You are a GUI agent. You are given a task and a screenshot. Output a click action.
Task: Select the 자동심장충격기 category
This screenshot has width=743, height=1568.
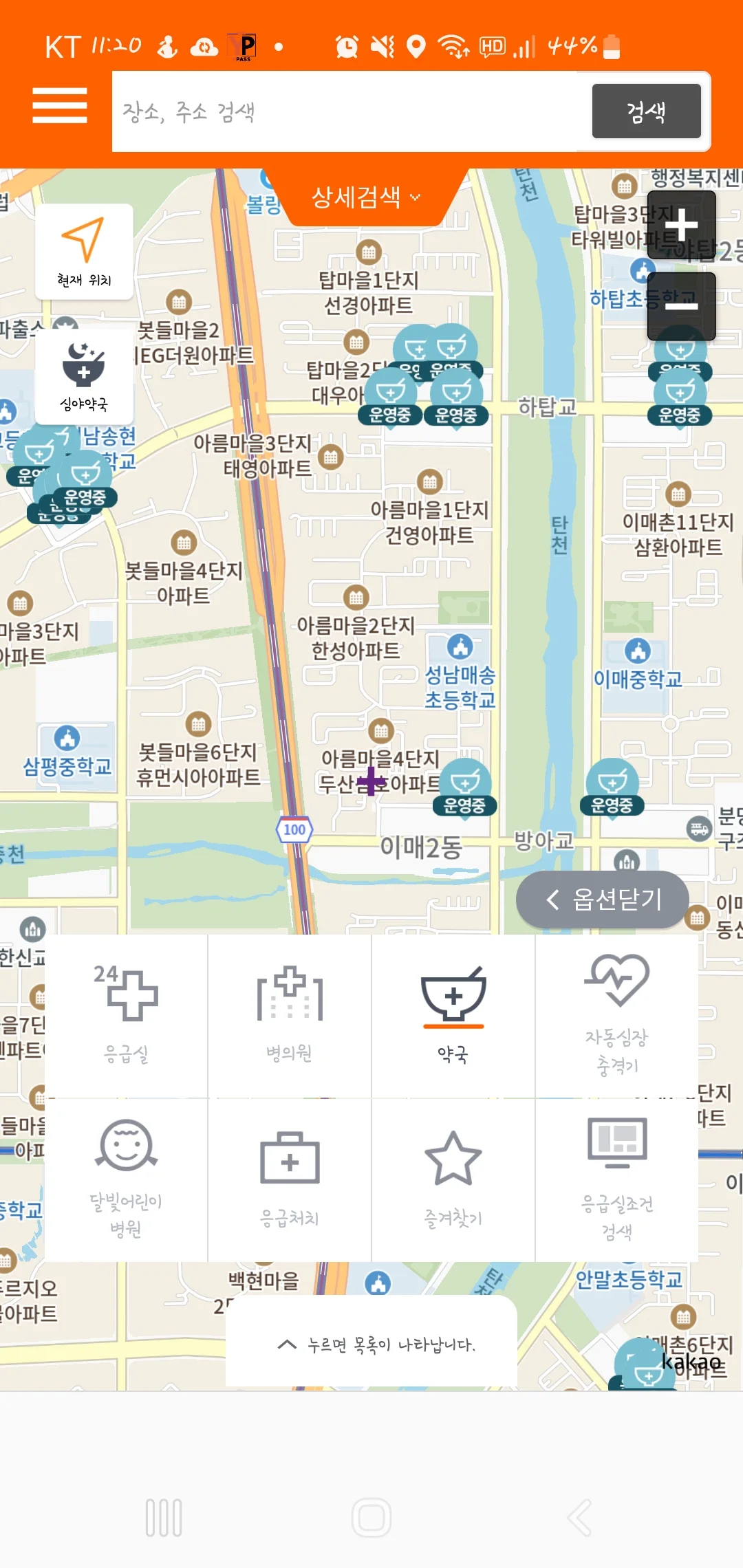tap(617, 1016)
